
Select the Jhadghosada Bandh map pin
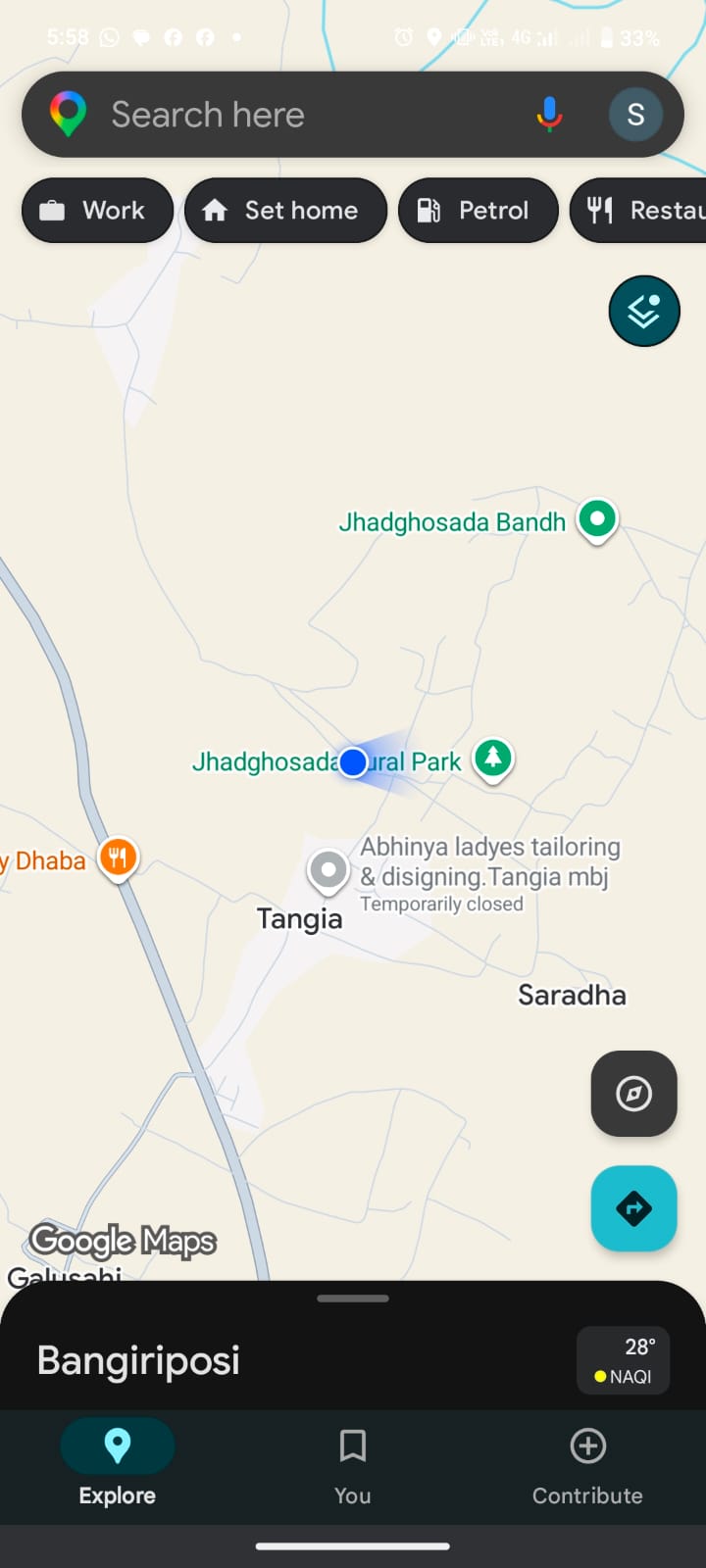[597, 518]
